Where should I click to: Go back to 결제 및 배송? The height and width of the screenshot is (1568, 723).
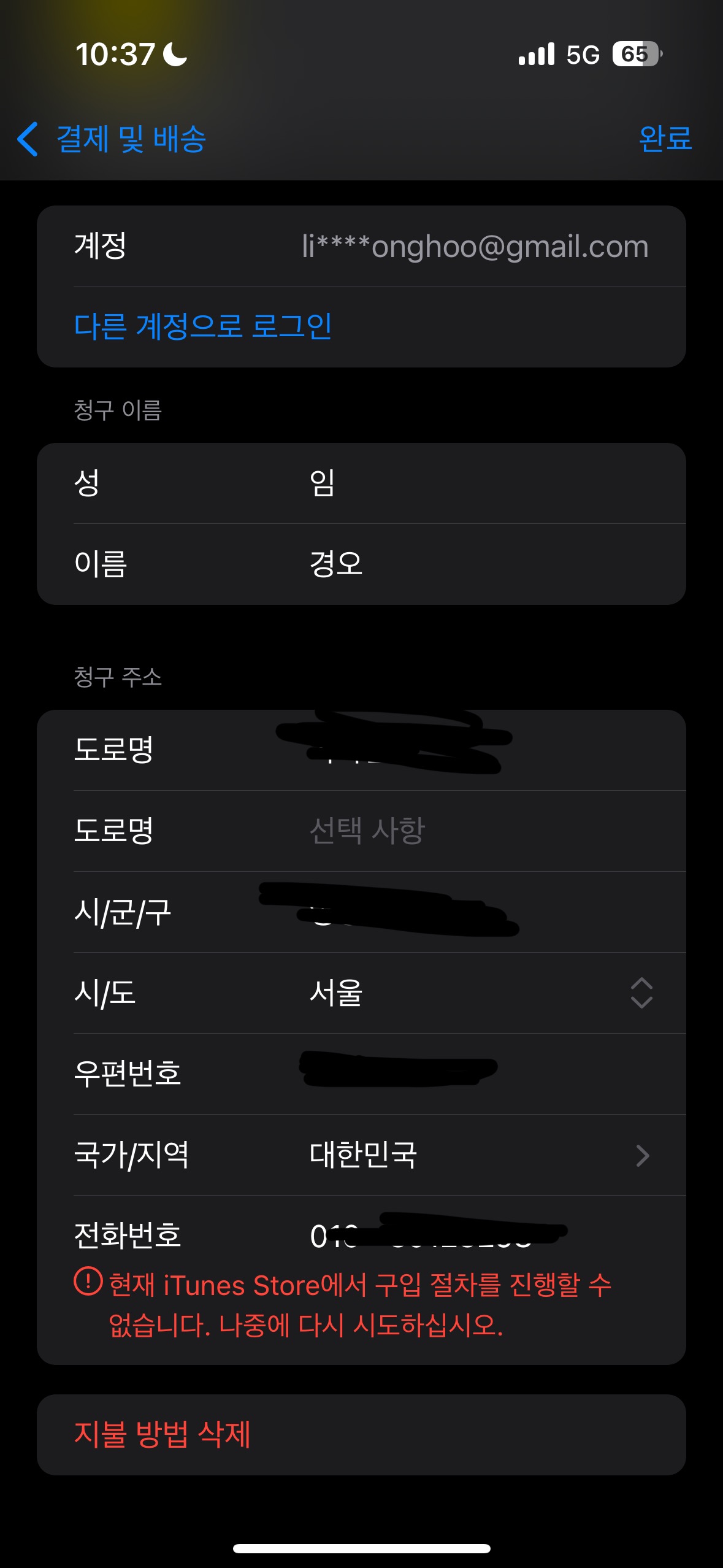point(112,139)
